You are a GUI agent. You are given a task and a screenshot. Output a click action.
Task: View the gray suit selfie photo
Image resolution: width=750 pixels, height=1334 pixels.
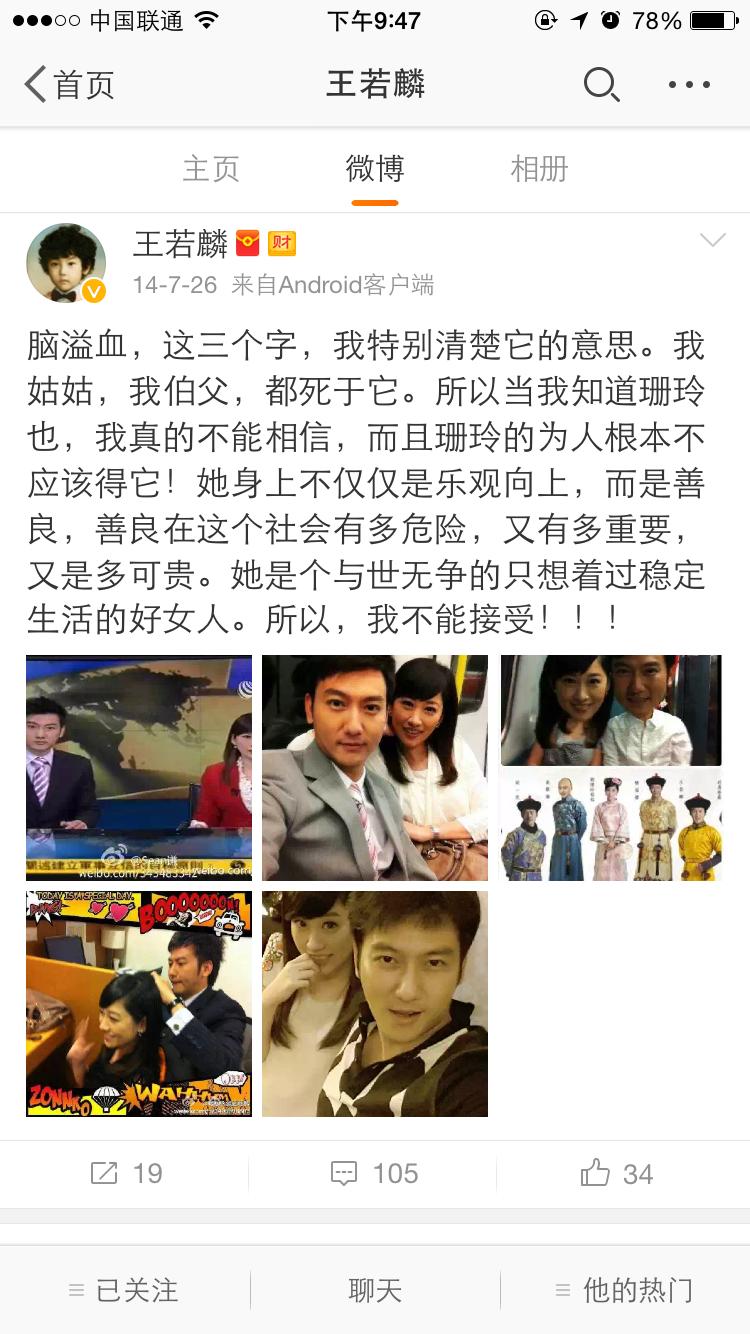tap(375, 767)
